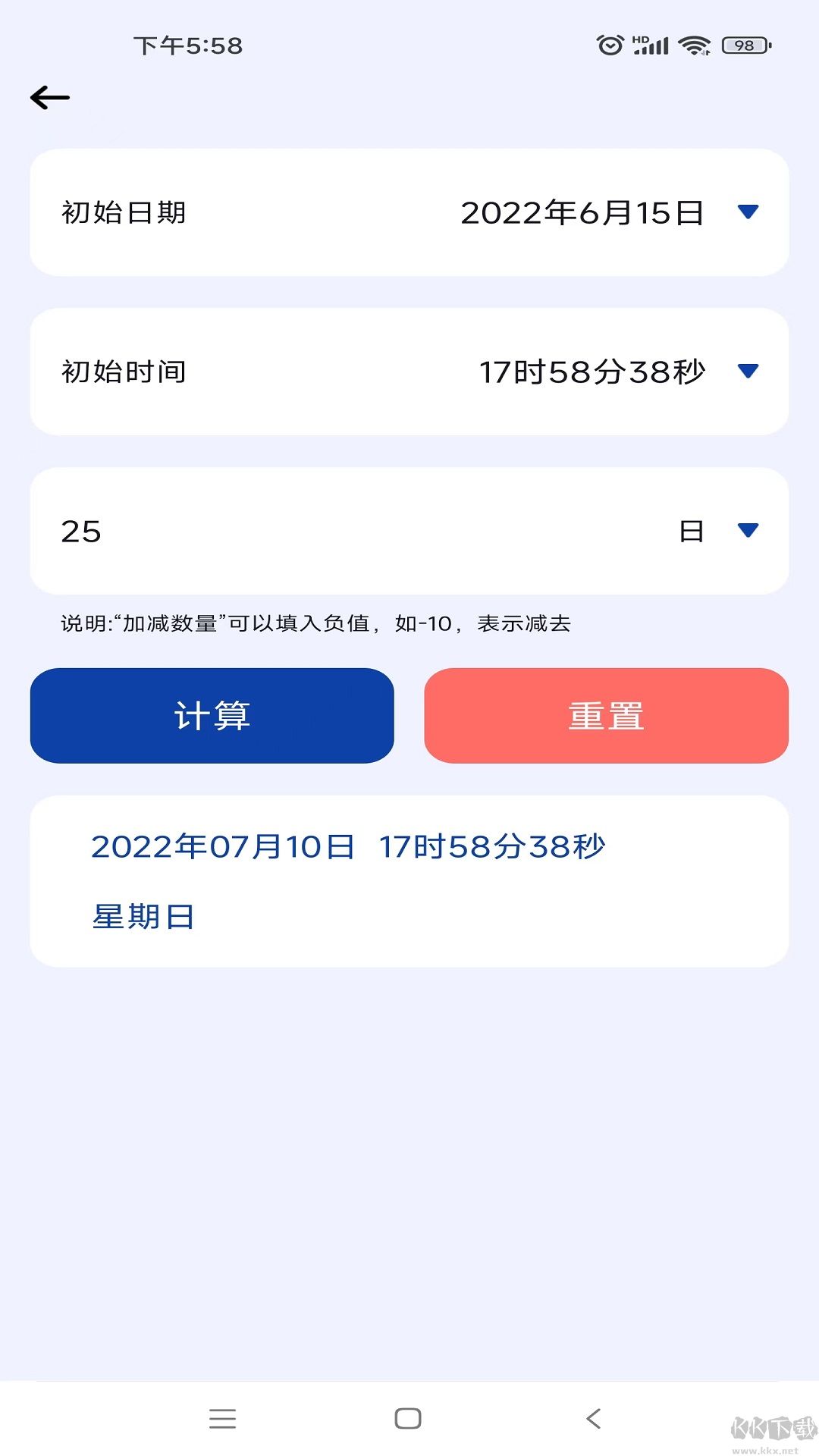Image resolution: width=819 pixels, height=1456 pixels.
Task: Reset the form with 重置
Action: (x=607, y=716)
